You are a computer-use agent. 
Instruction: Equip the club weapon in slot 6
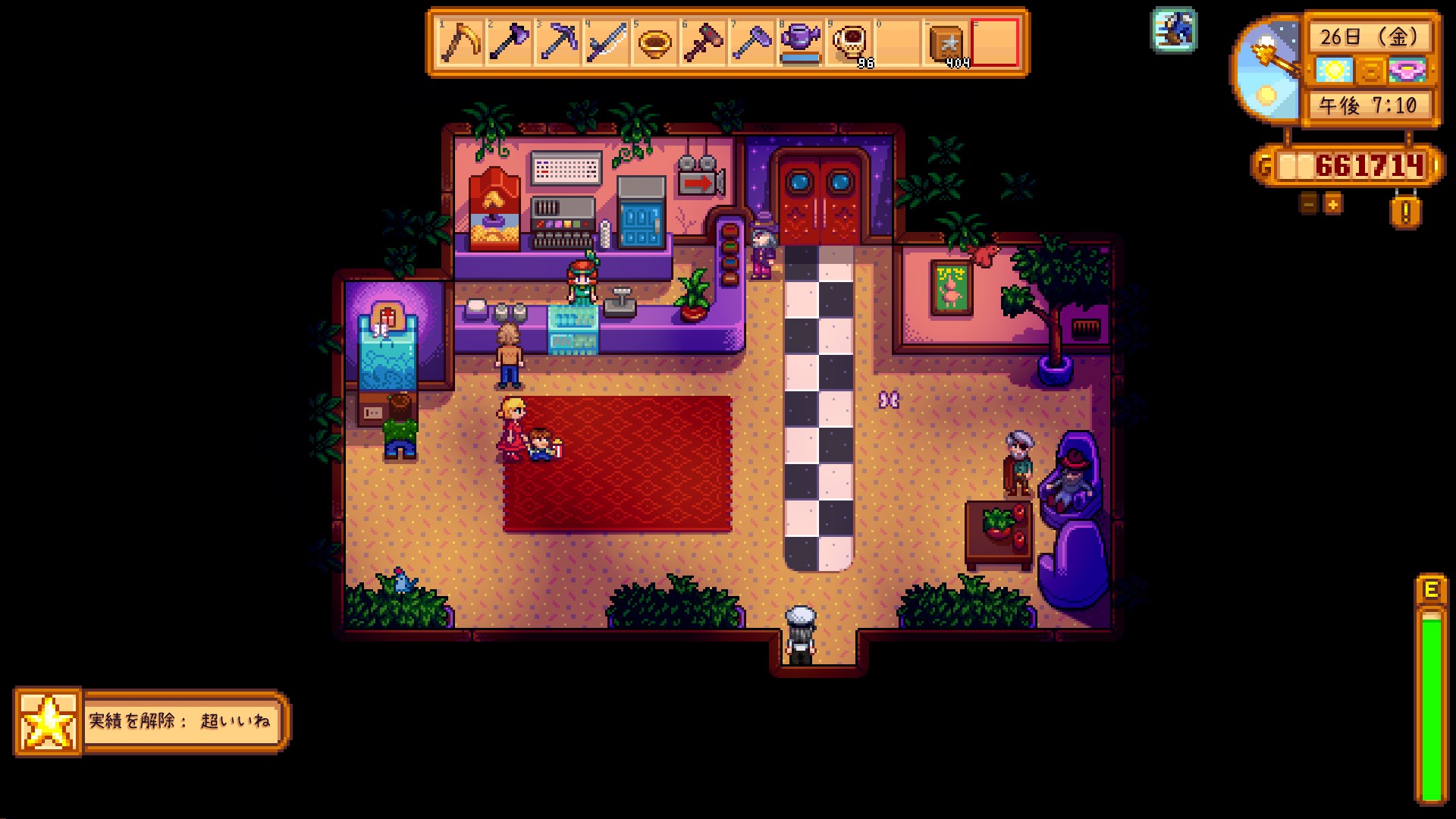703,42
